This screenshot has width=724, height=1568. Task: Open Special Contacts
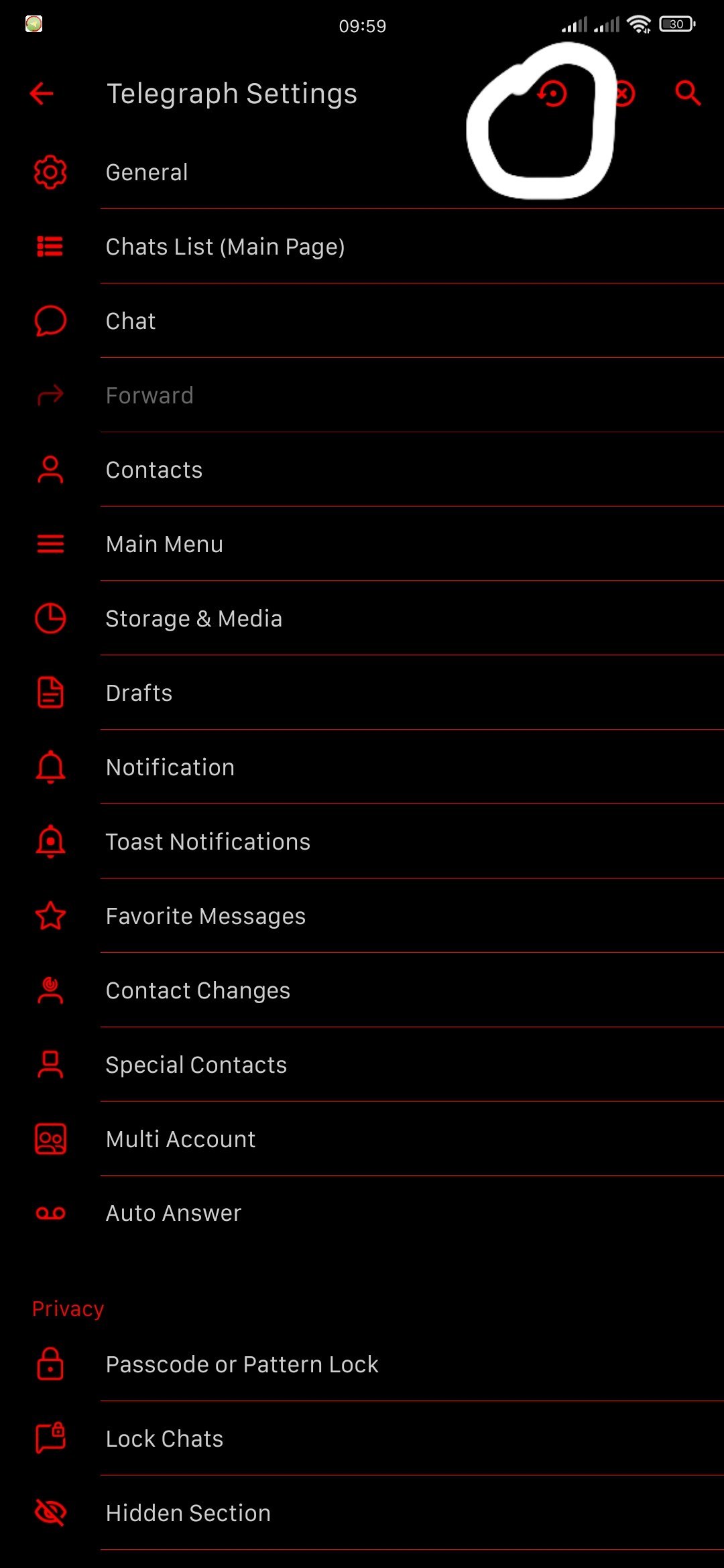click(362, 1065)
